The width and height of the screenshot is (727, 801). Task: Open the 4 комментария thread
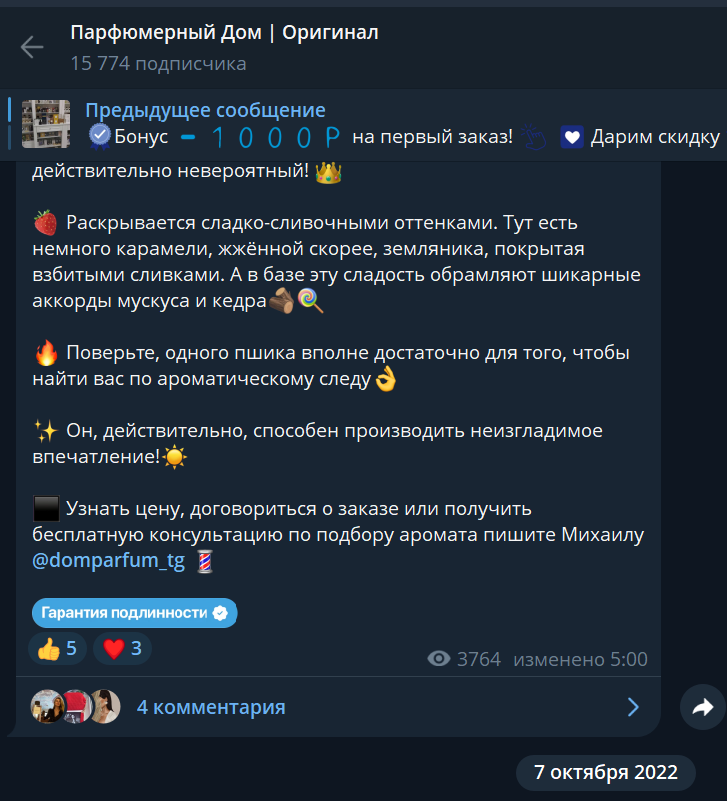pos(211,707)
